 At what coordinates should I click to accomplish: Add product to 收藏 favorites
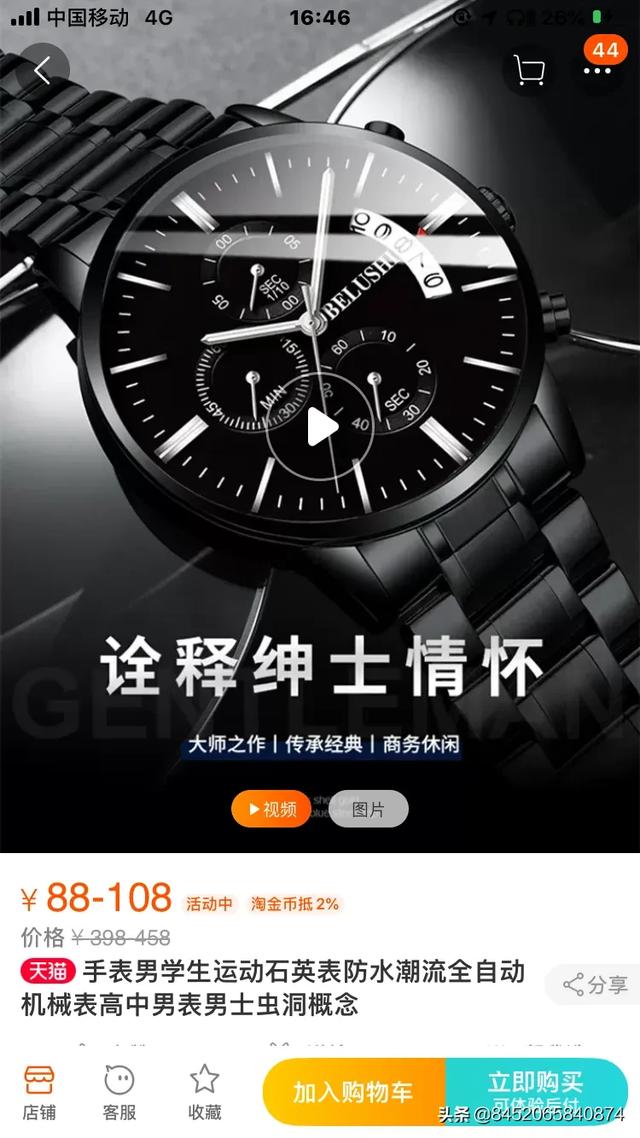204,1091
